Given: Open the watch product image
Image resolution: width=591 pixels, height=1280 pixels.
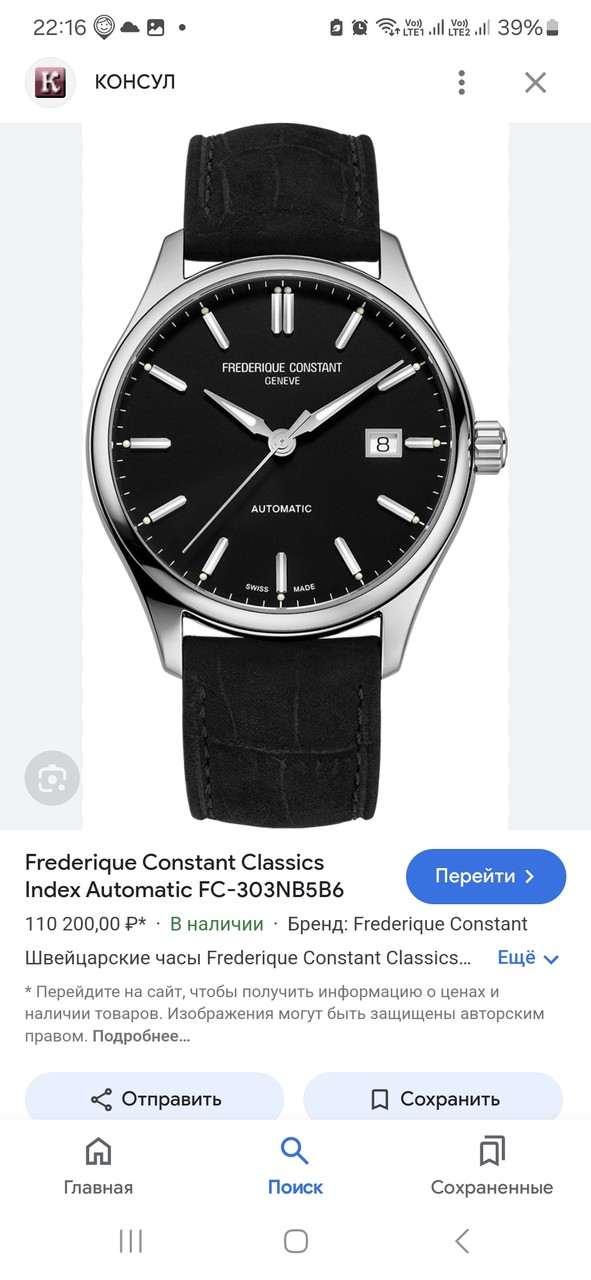Looking at the screenshot, I should (295, 476).
